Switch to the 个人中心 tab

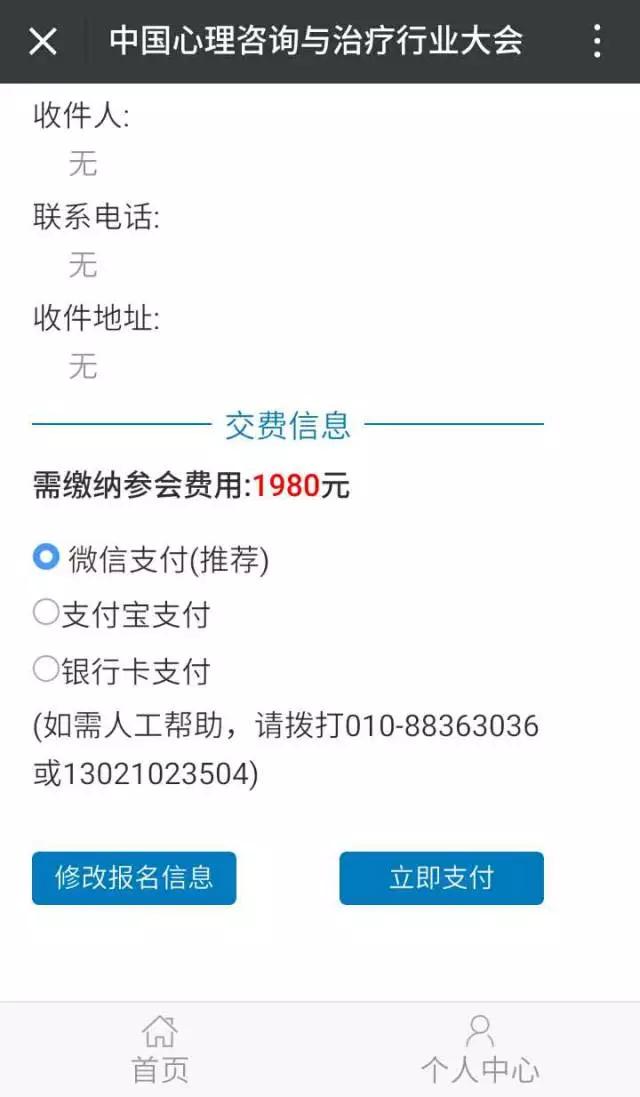[480, 1050]
